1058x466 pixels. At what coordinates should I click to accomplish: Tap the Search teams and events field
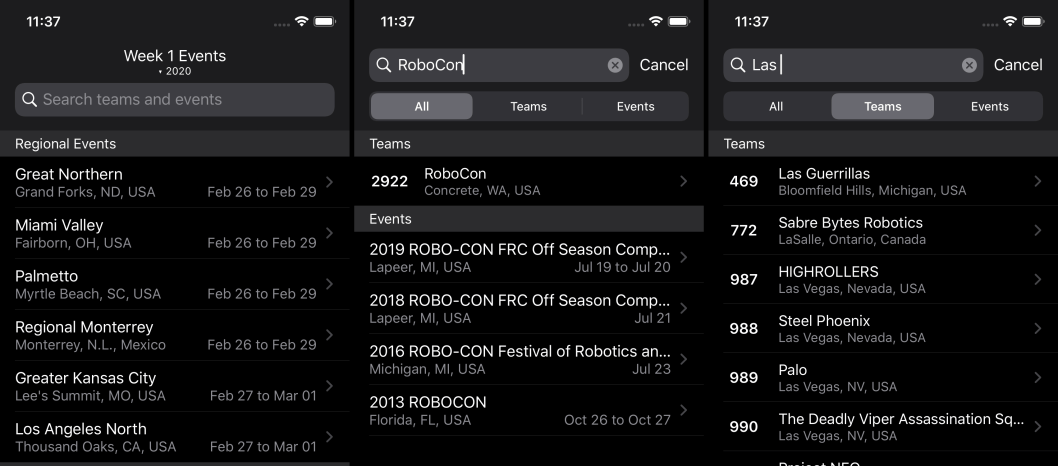click(x=175, y=100)
